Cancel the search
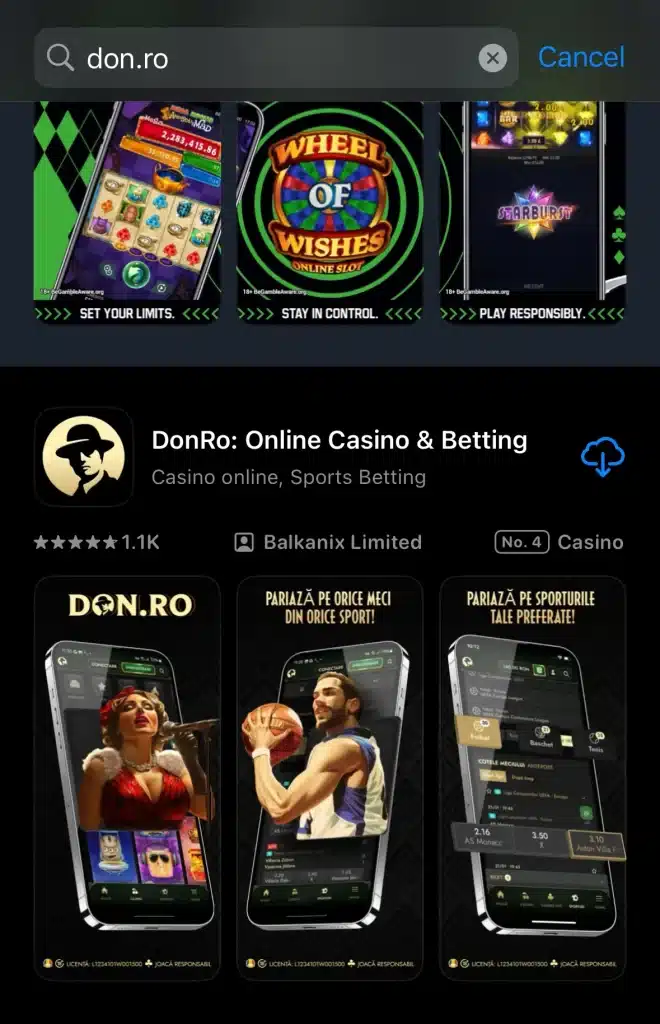 [581, 57]
